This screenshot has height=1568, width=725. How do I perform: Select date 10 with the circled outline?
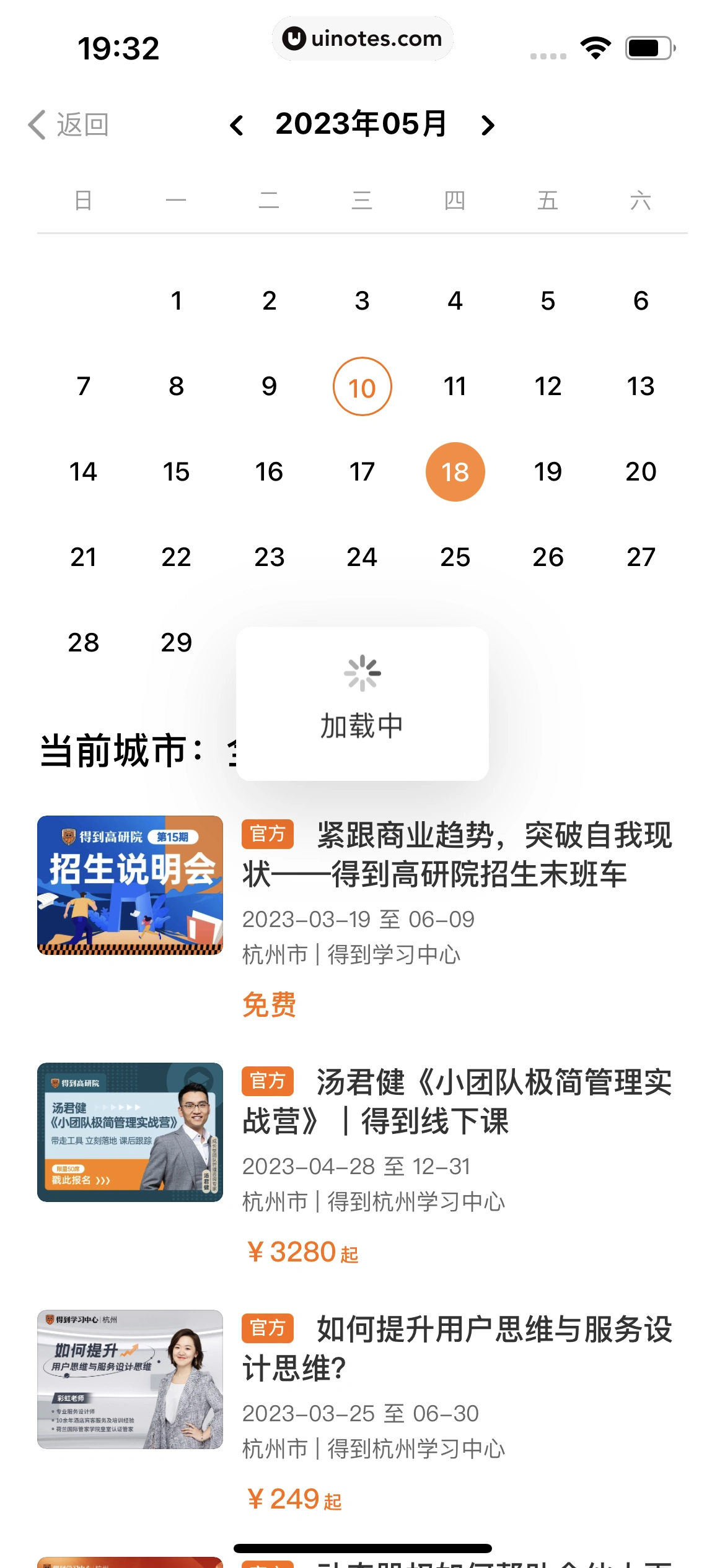(x=362, y=386)
